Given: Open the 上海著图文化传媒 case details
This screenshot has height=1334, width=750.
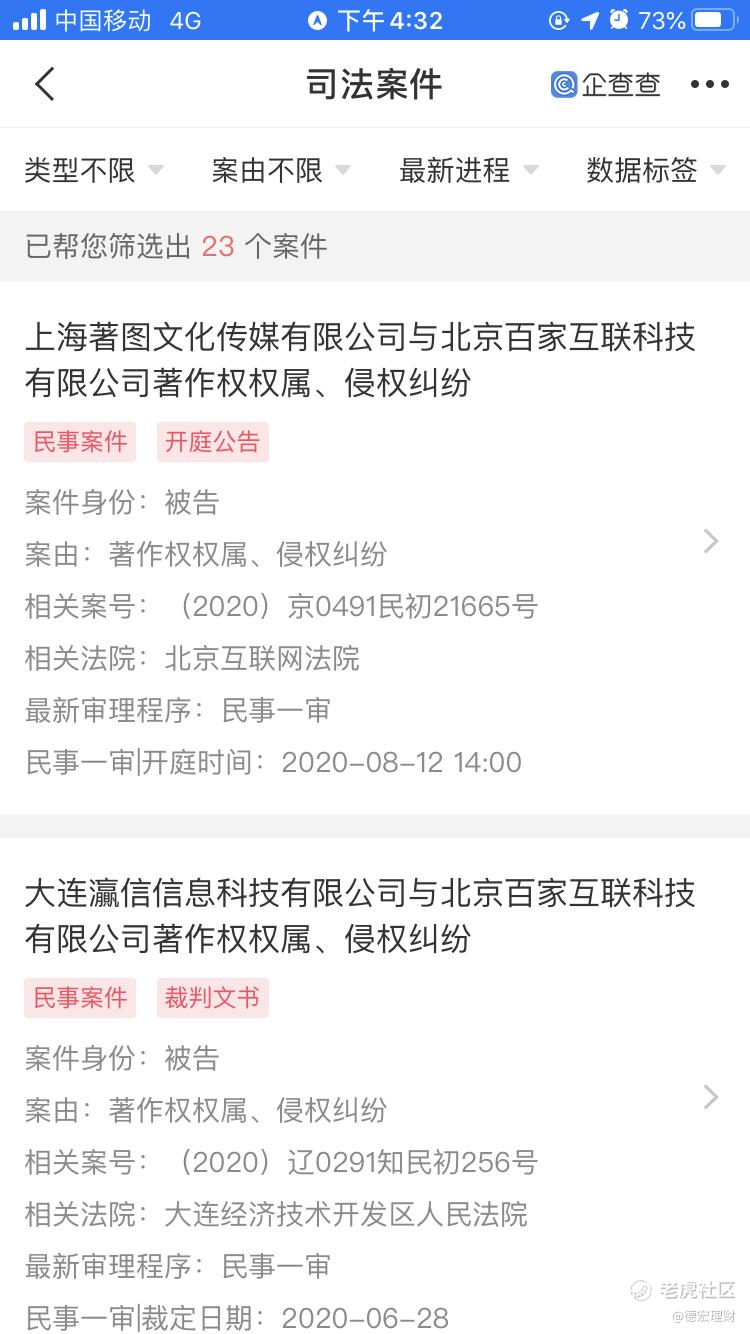Looking at the screenshot, I should coord(375,548).
